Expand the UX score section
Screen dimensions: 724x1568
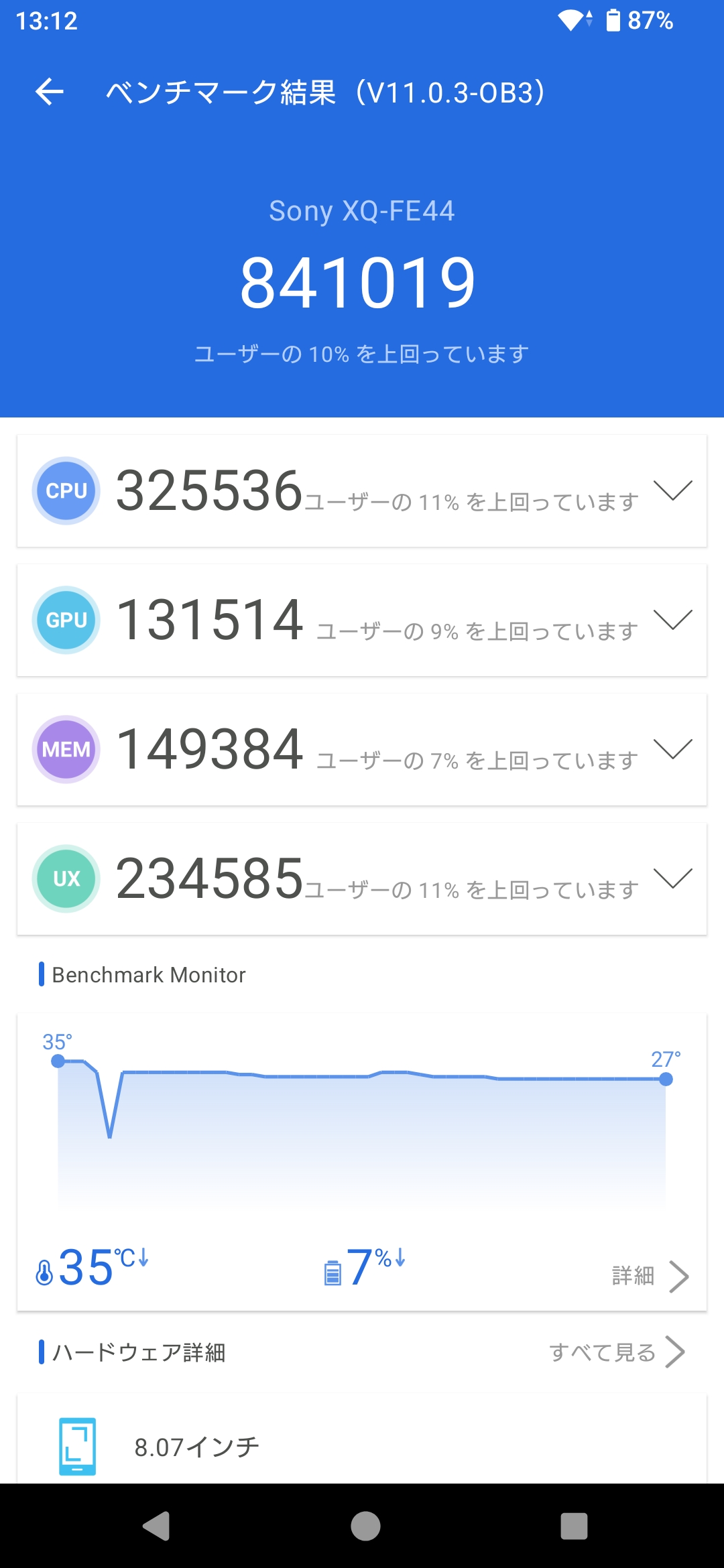[672, 878]
